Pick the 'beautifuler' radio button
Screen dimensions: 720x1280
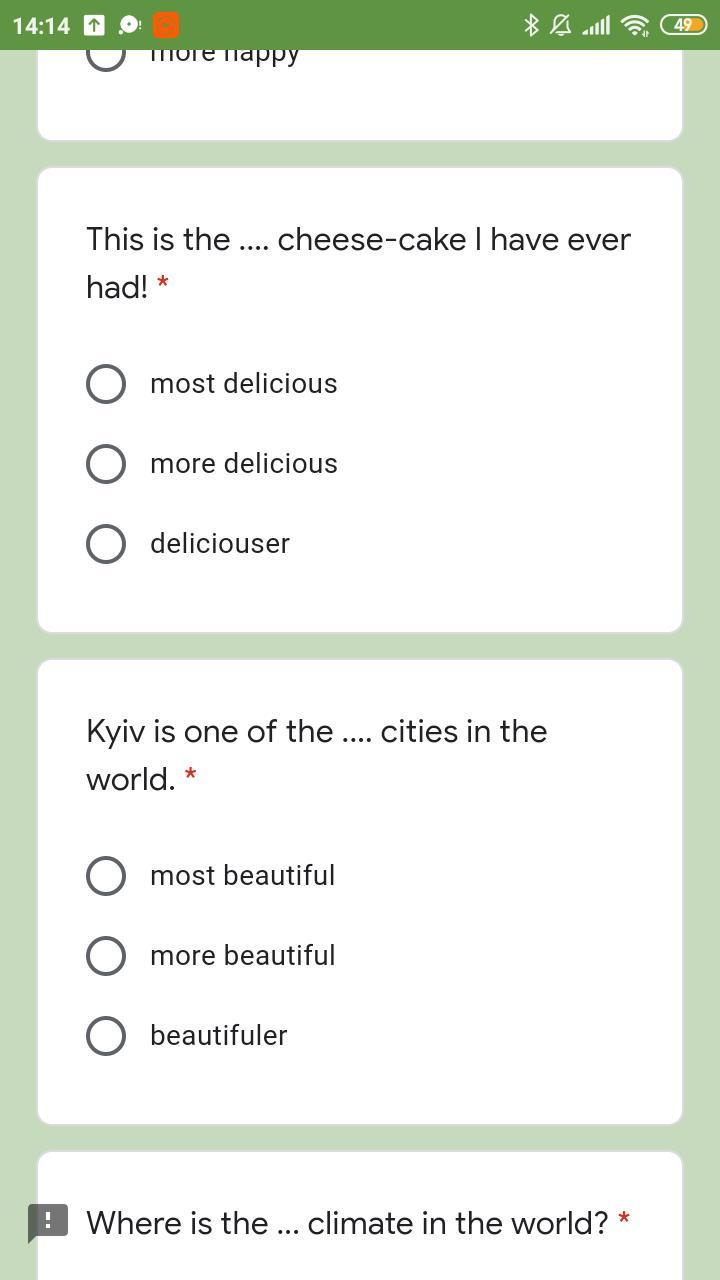106,1036
